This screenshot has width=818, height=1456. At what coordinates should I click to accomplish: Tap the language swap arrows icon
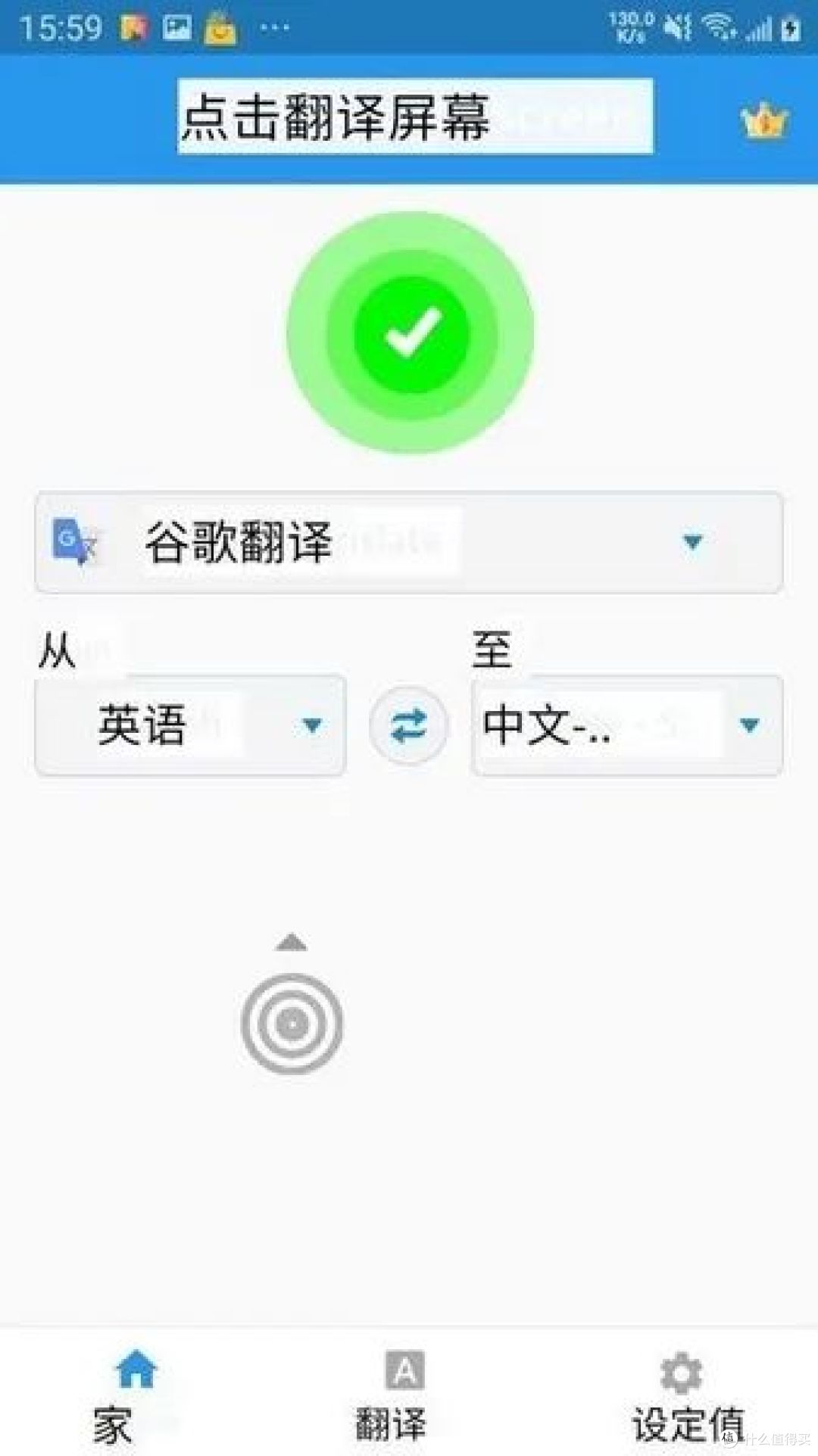409,725
